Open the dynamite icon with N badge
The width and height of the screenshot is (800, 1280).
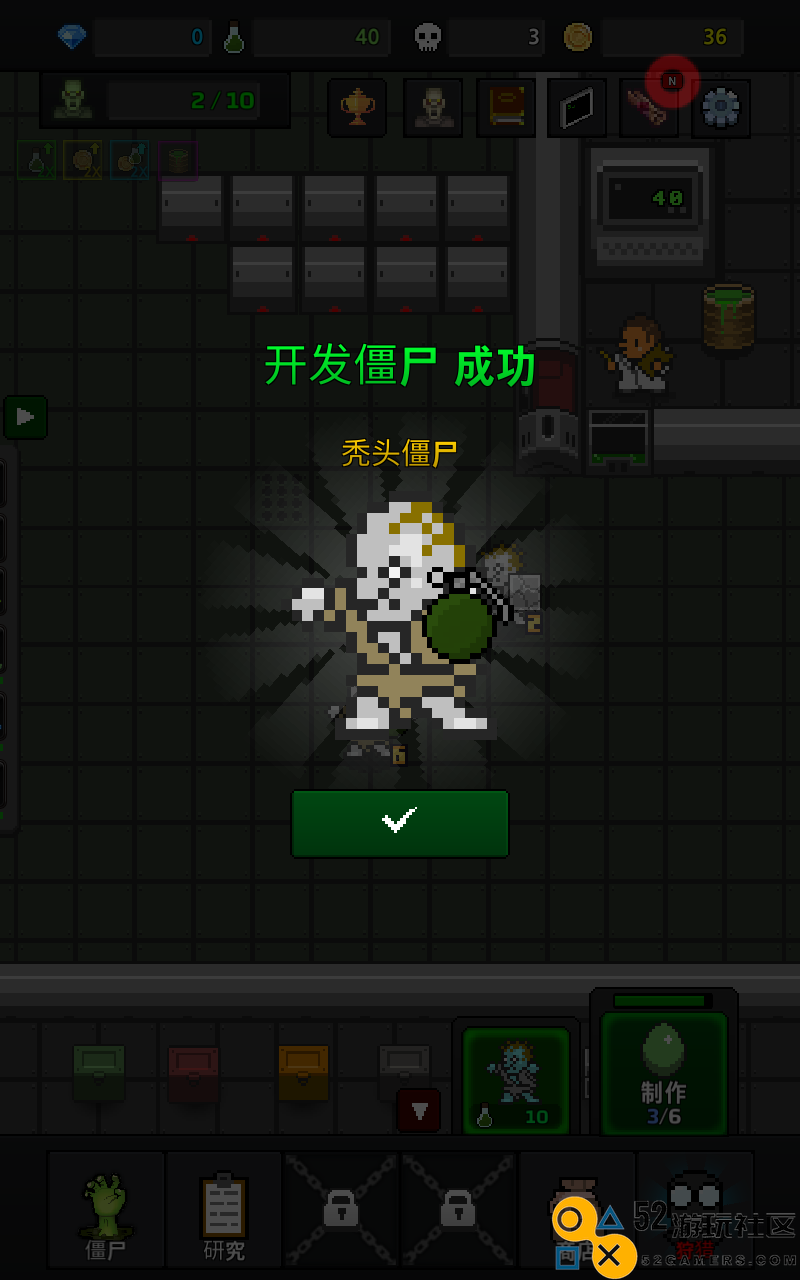pyautogui.click(x=649, y=108)
